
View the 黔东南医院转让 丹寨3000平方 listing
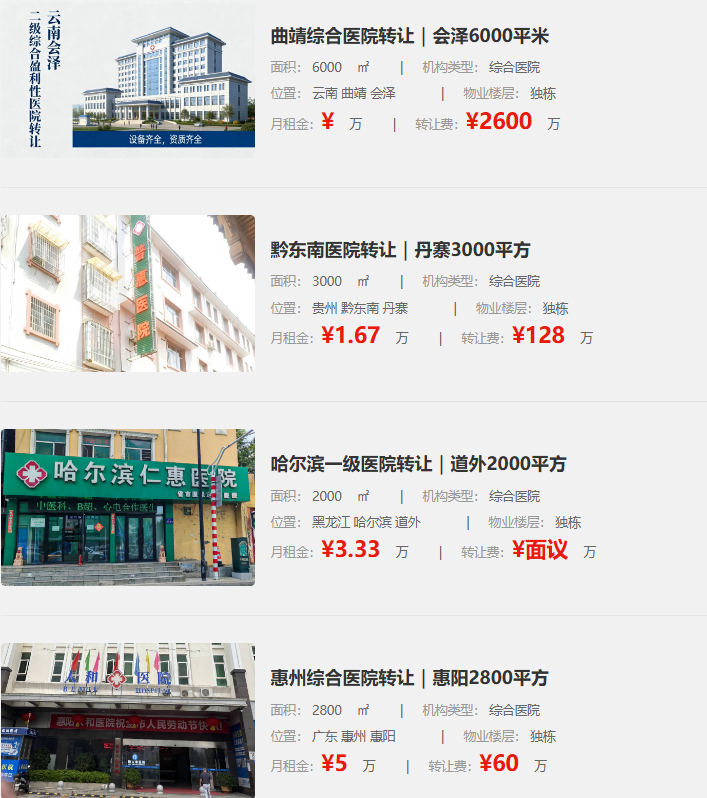[x=400, y=250]
